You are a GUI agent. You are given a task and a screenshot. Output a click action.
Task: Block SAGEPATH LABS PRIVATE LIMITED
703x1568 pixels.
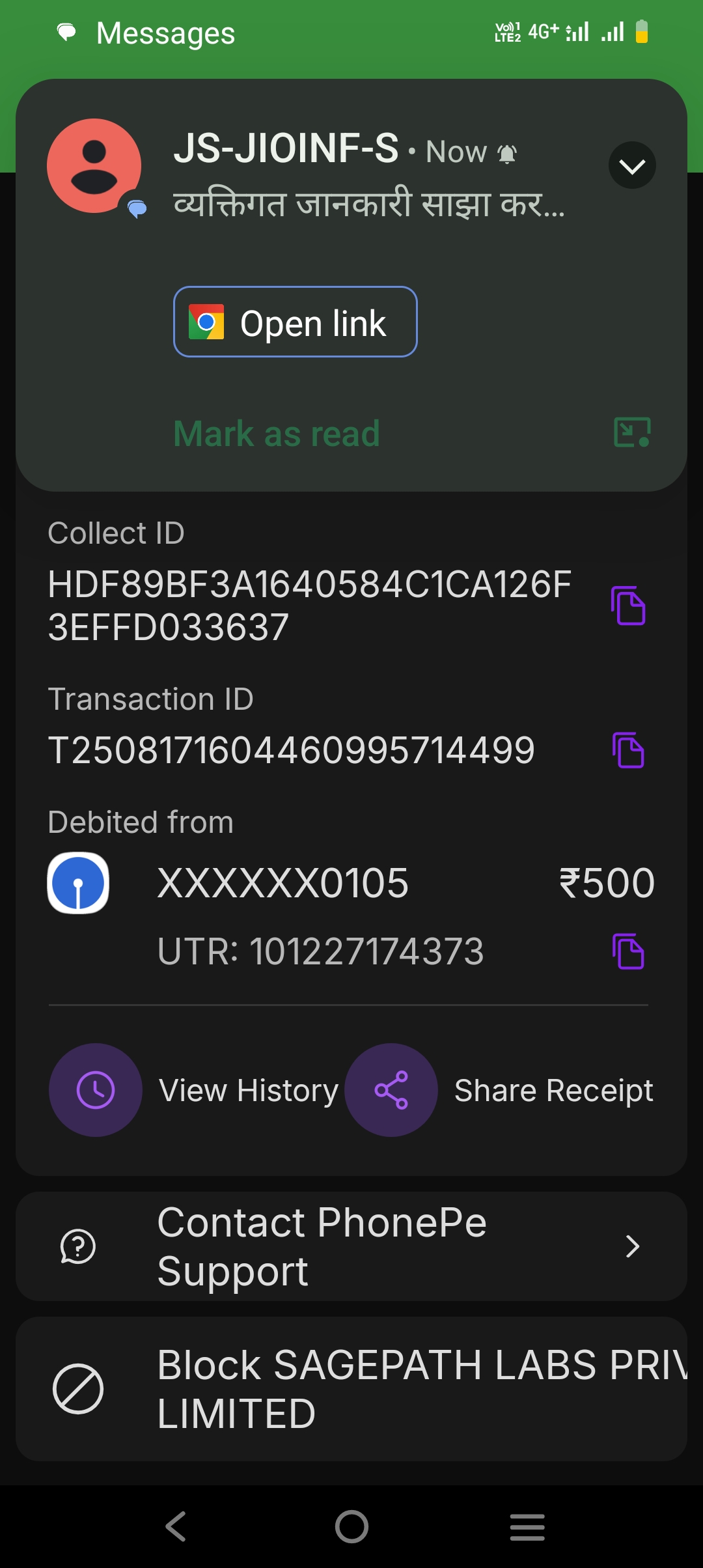[x=351, y=1389]
